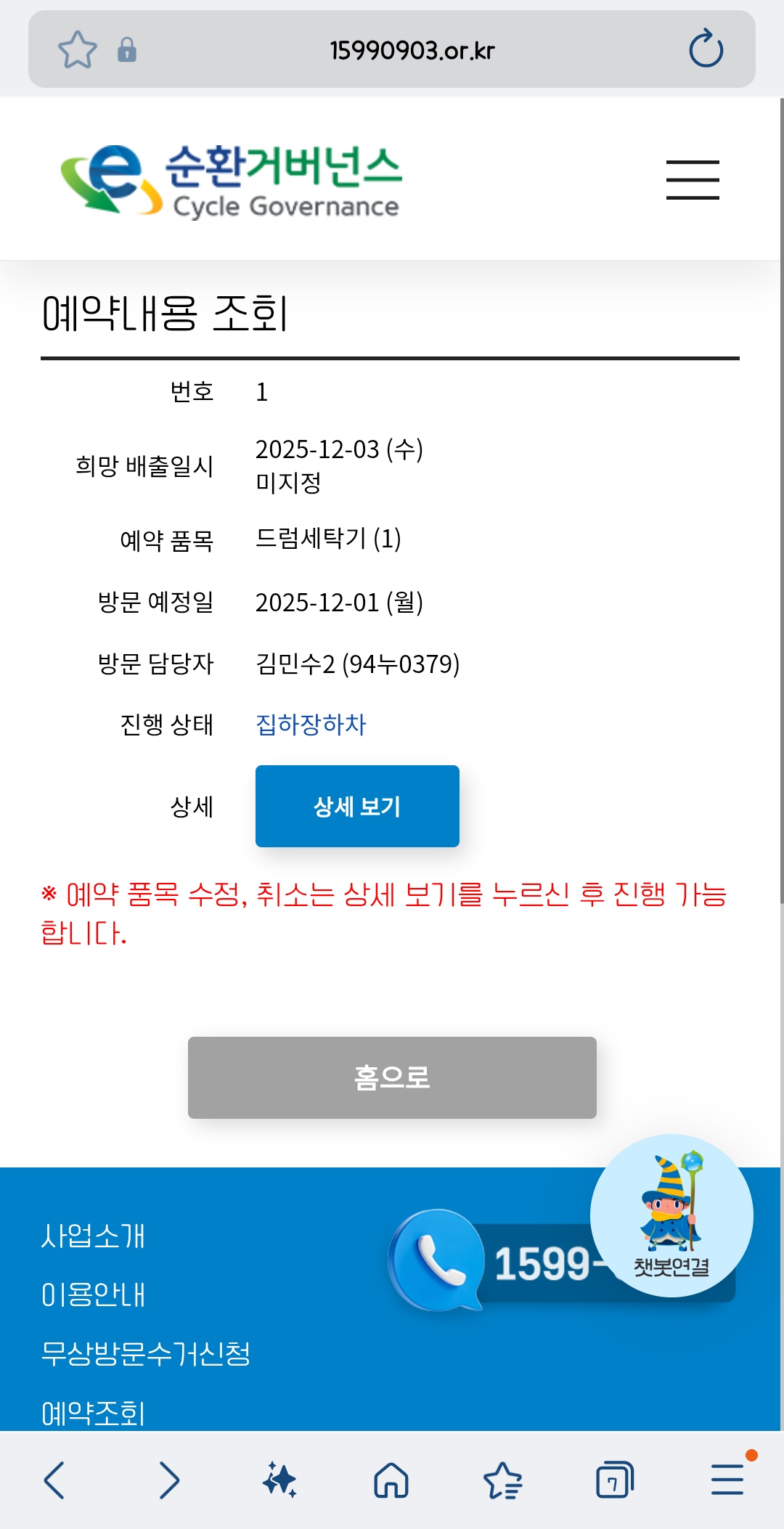Call the 1599 phone number banner

(501, 1263)
